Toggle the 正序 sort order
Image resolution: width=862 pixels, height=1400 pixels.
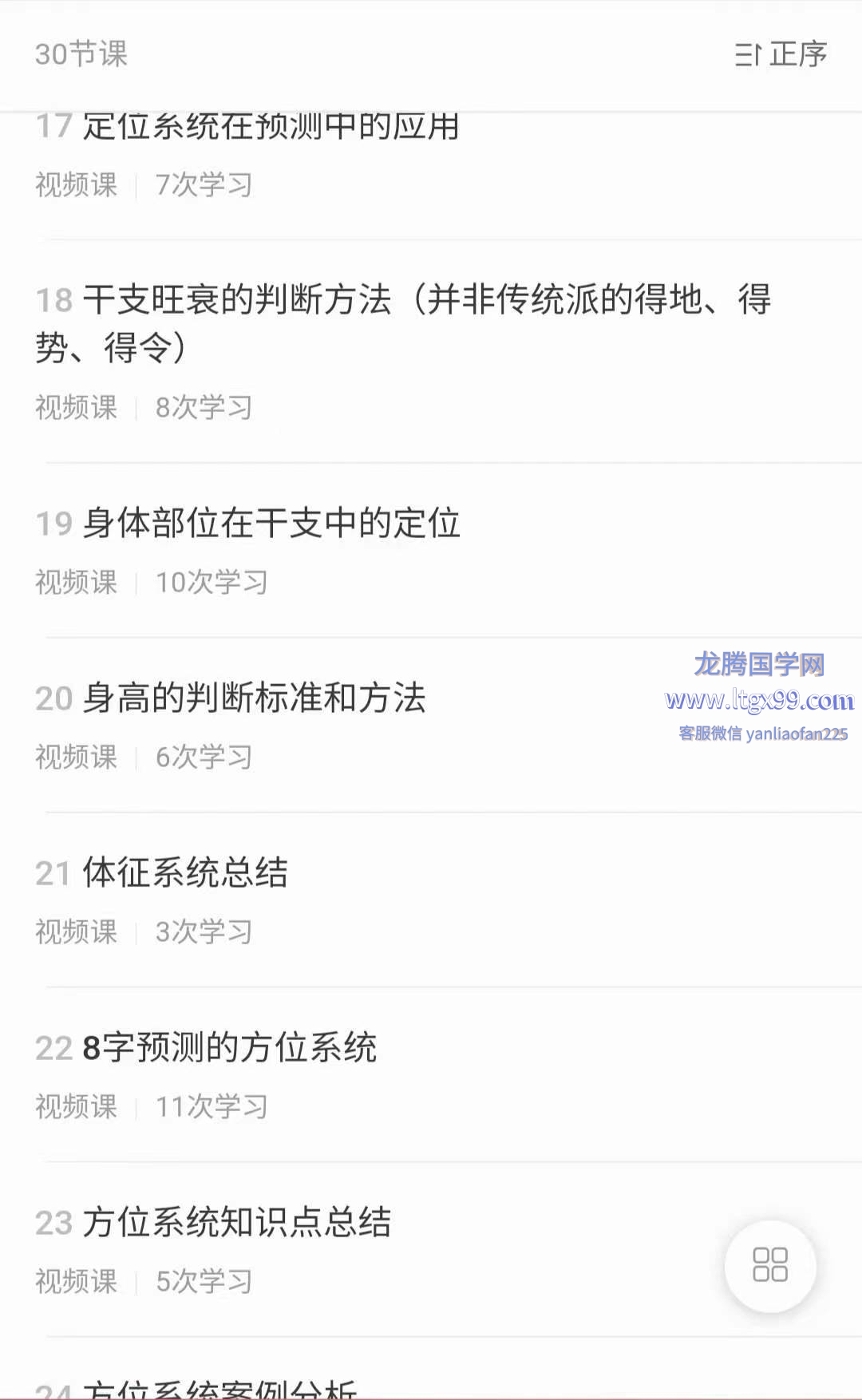pos(781,54)
